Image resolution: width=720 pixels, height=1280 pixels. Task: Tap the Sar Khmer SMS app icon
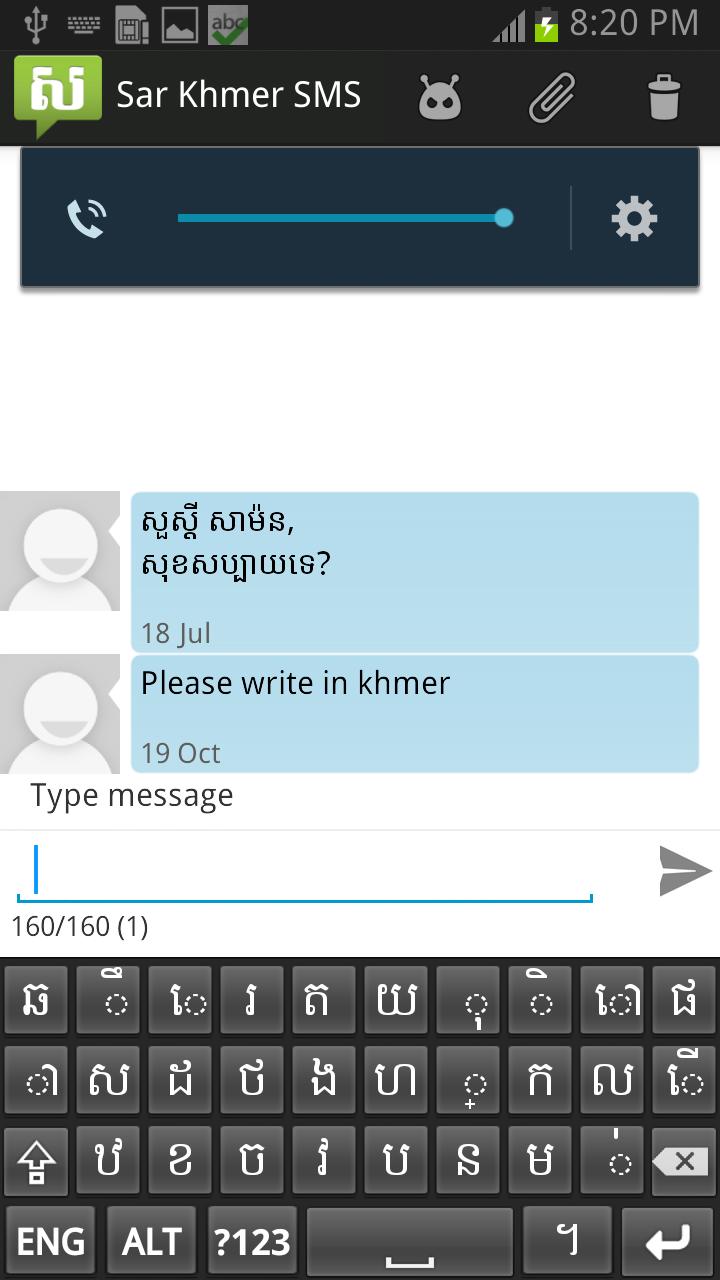[57, 96]
